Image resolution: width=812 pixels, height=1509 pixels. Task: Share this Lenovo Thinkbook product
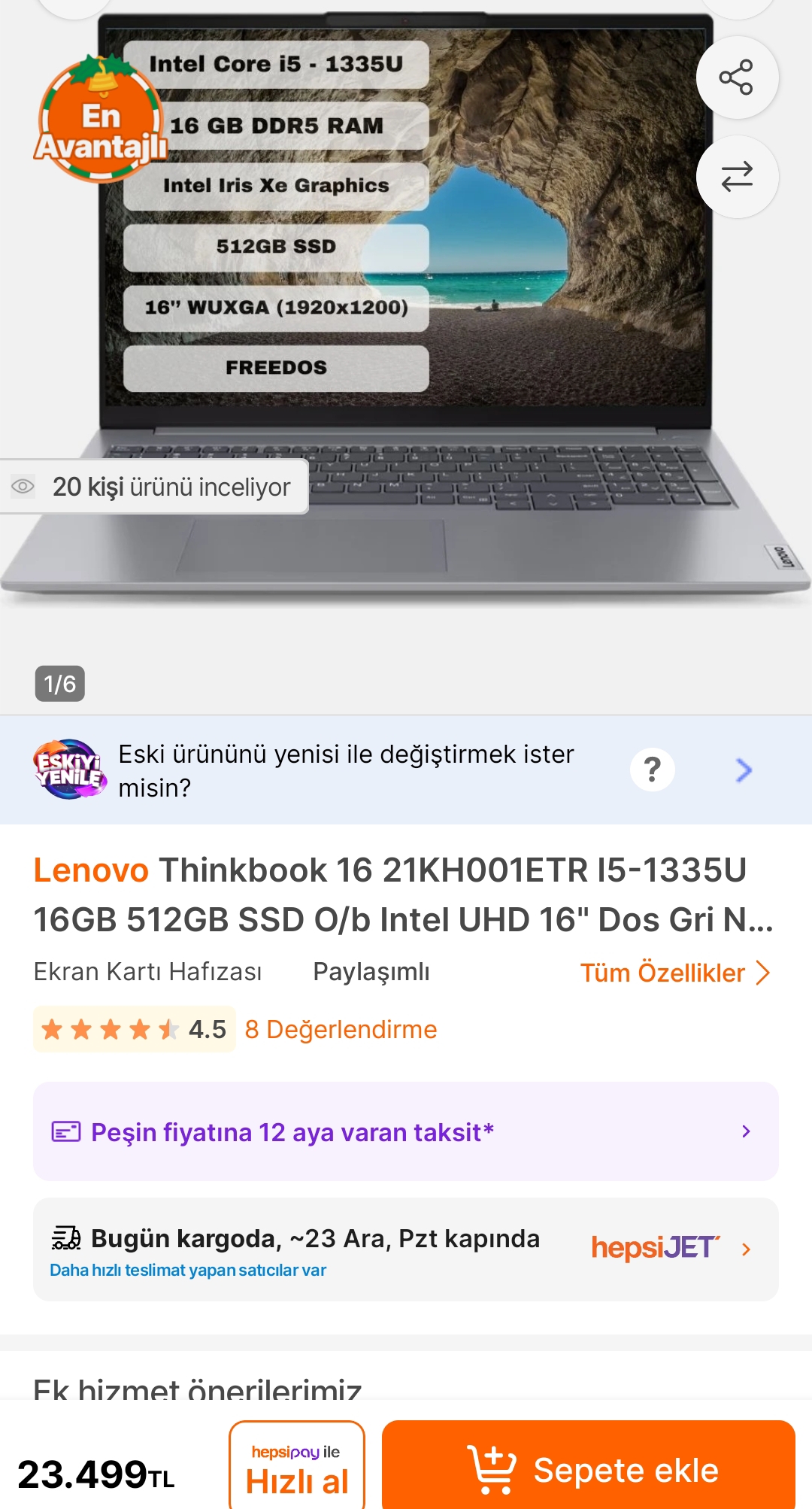pyautogui.click(x=737, y=77)
